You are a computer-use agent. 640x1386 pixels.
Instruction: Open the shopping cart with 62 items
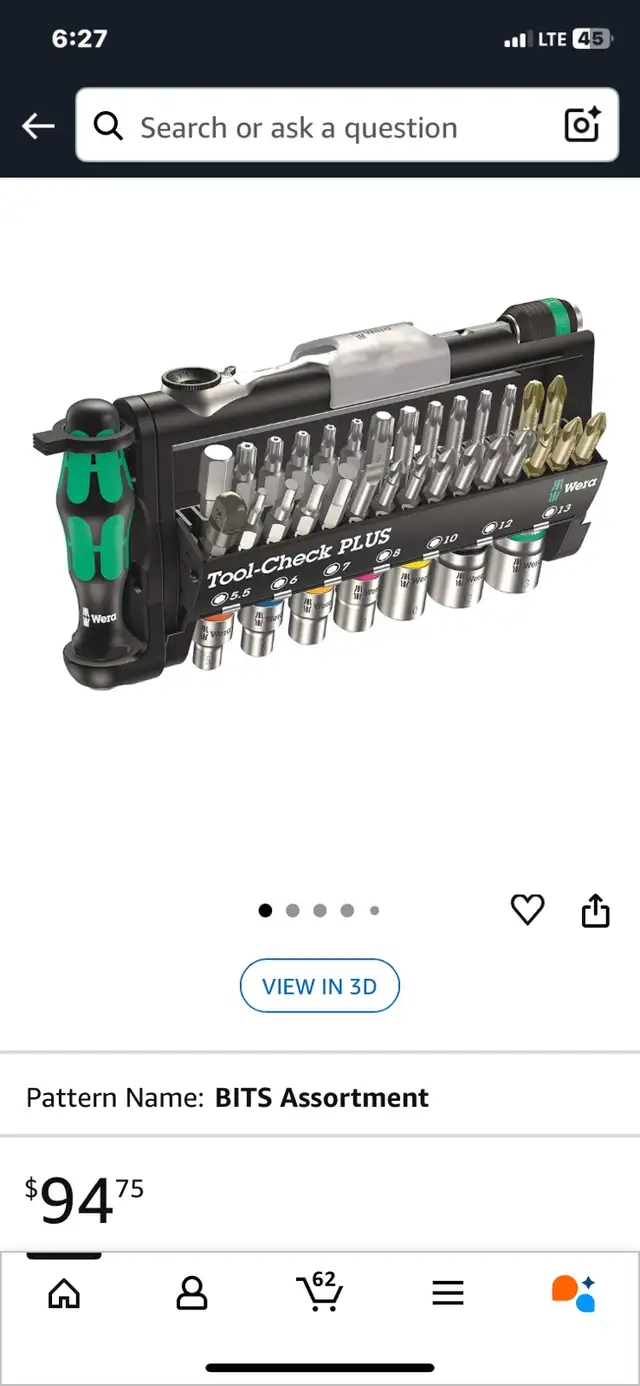[320, 1291]
